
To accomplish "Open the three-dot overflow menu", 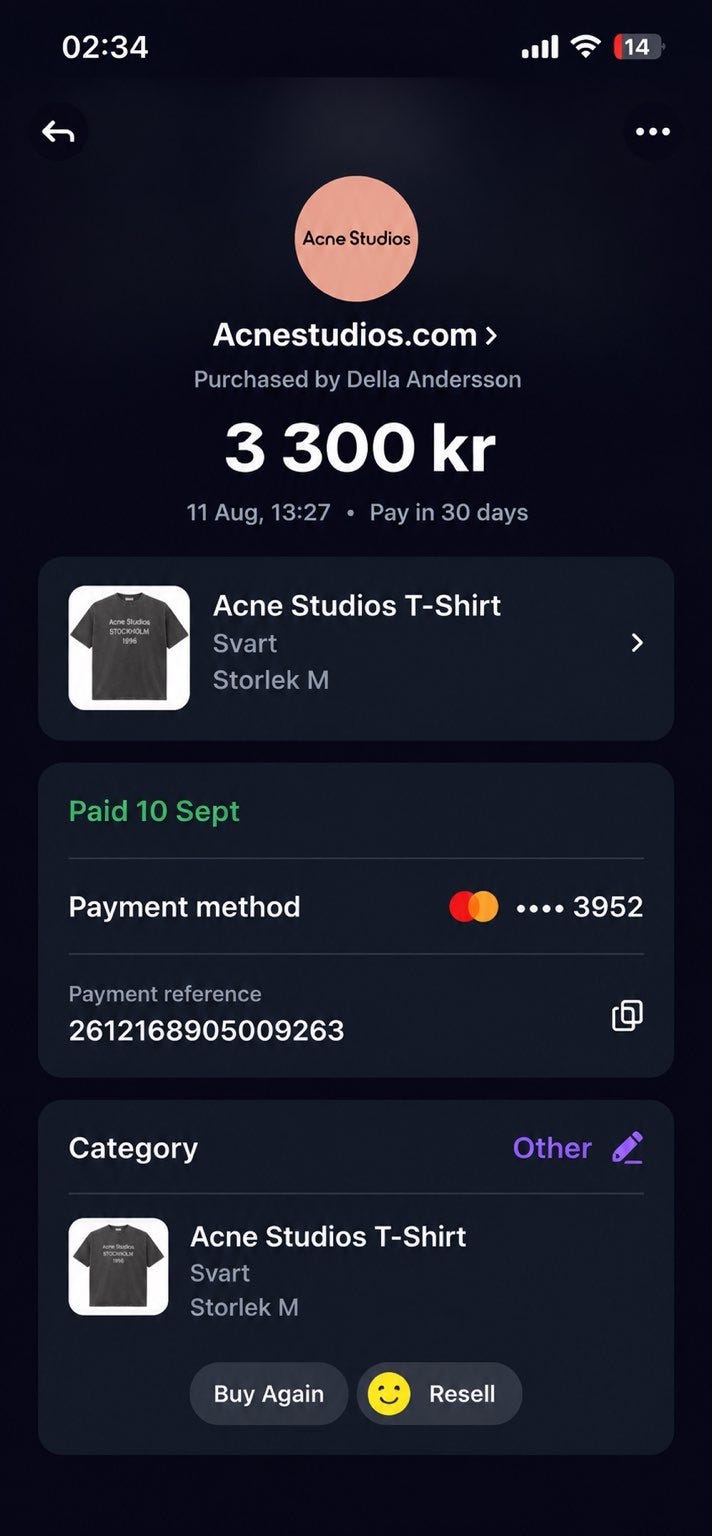I will pyautogui.click(x=652, y=132).
